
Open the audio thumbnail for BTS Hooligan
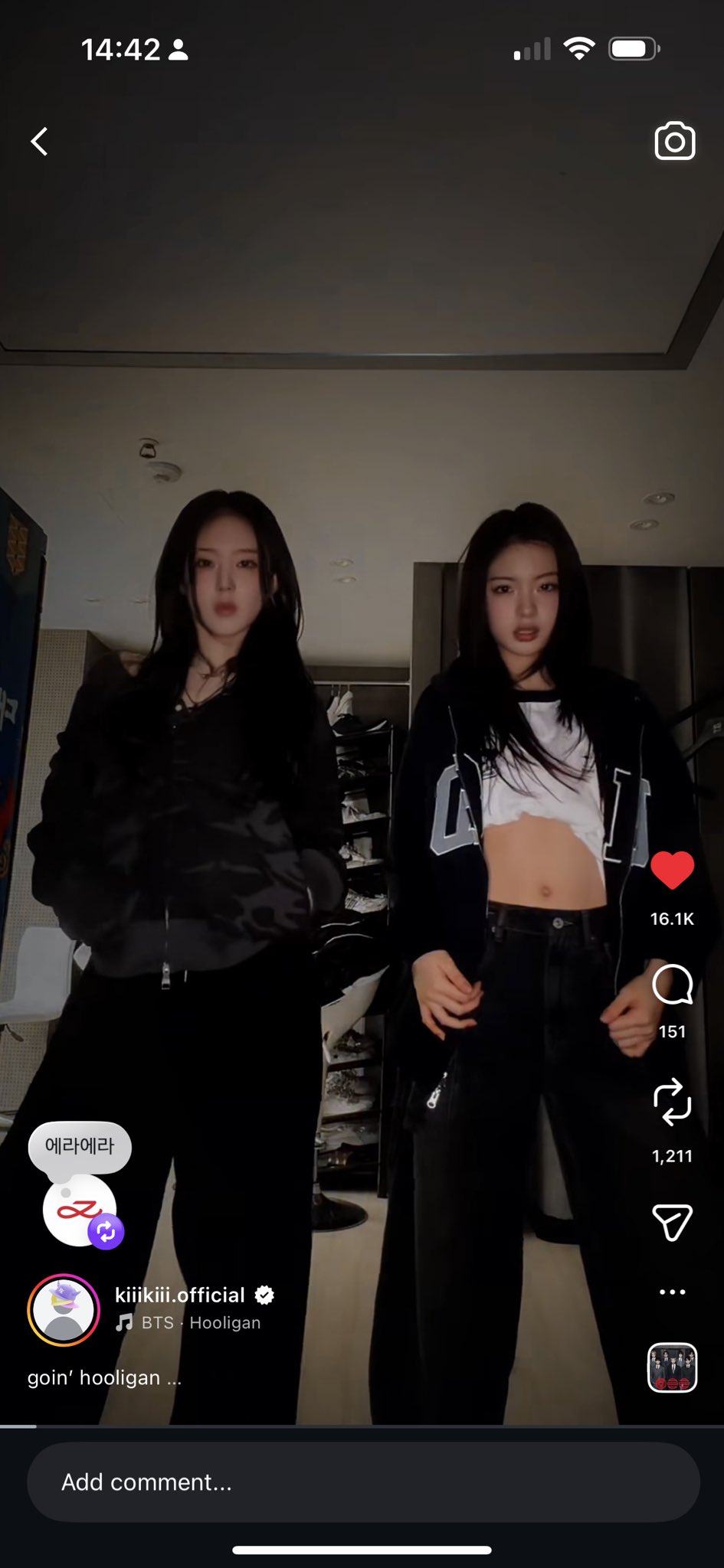pos(672,1367)
